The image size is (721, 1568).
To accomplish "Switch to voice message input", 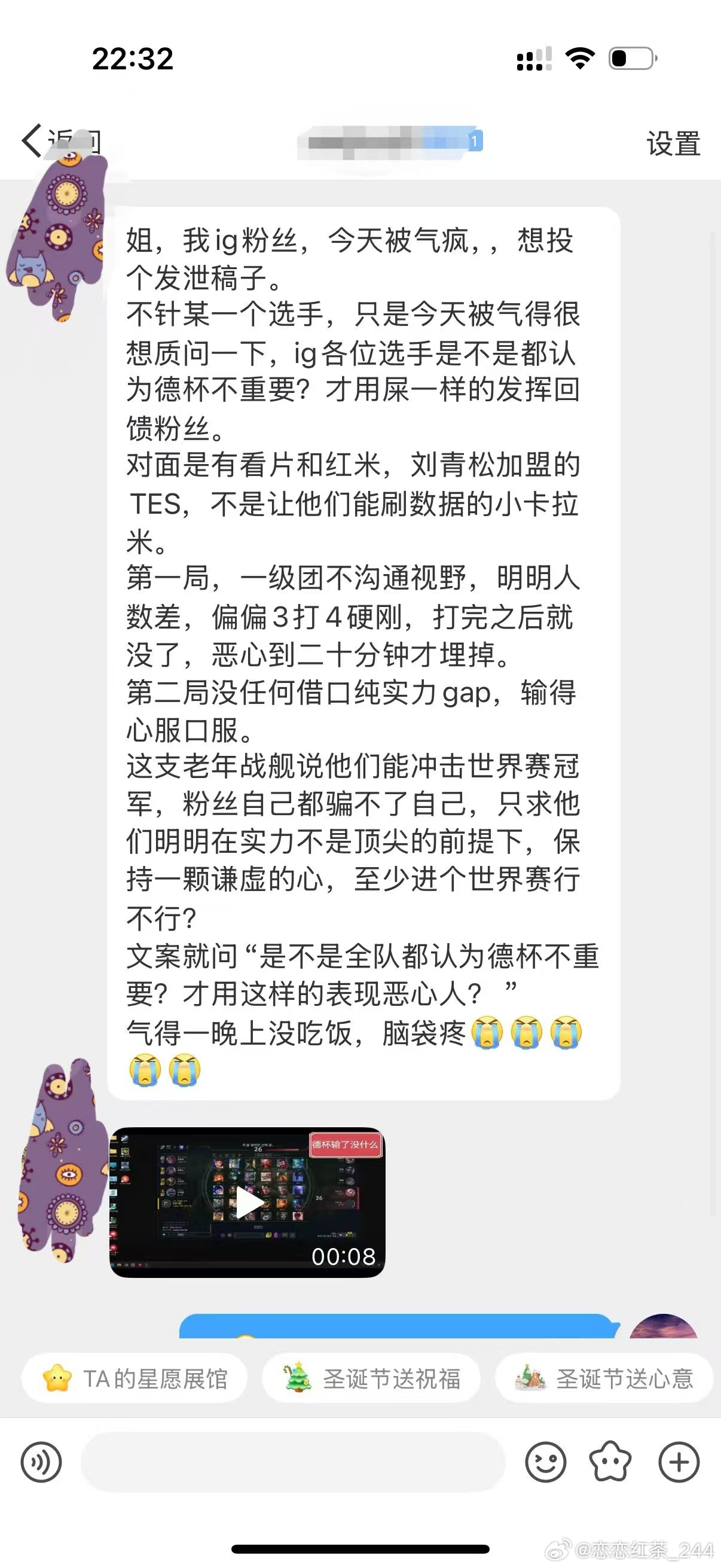I will click(x=41, y=1462).
